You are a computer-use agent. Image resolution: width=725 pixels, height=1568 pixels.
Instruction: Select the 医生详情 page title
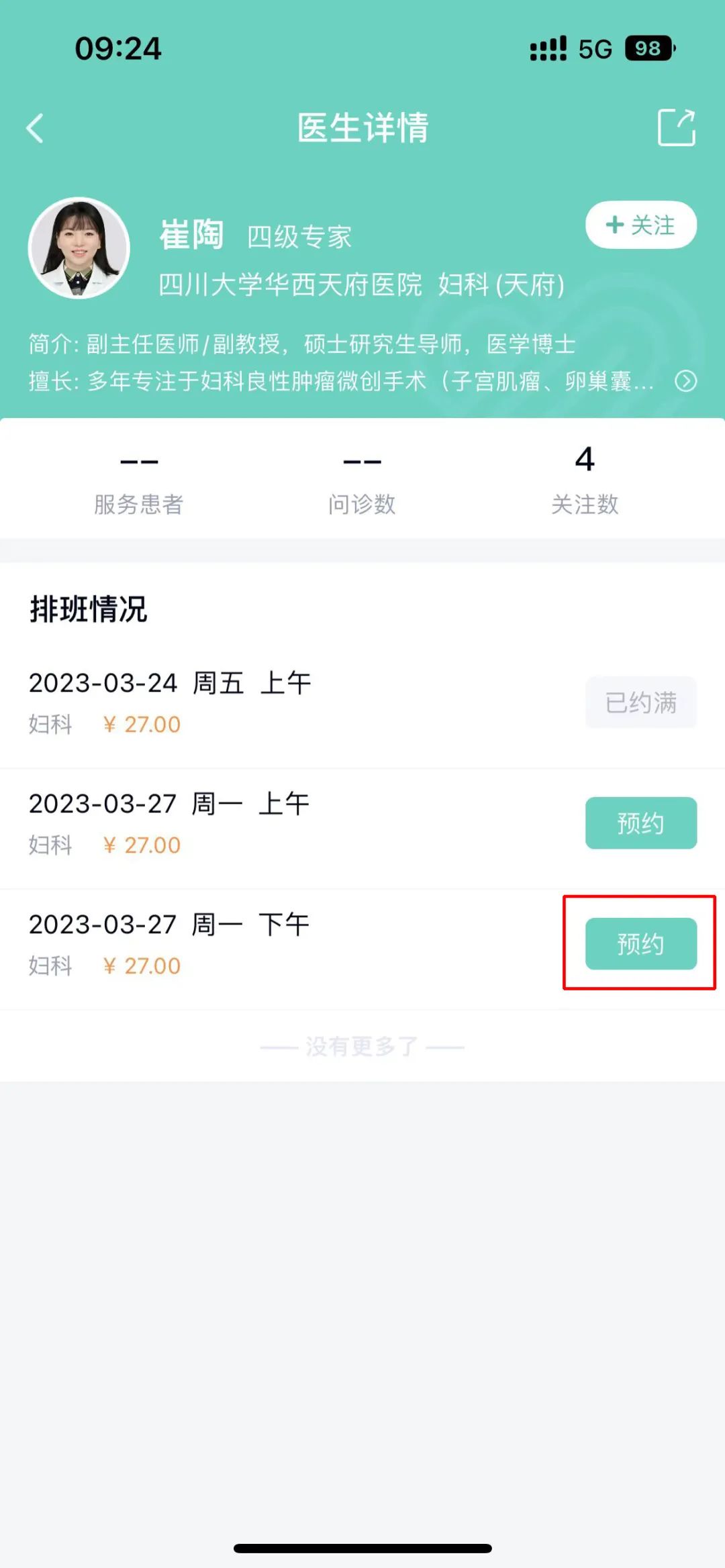point(362,127)
